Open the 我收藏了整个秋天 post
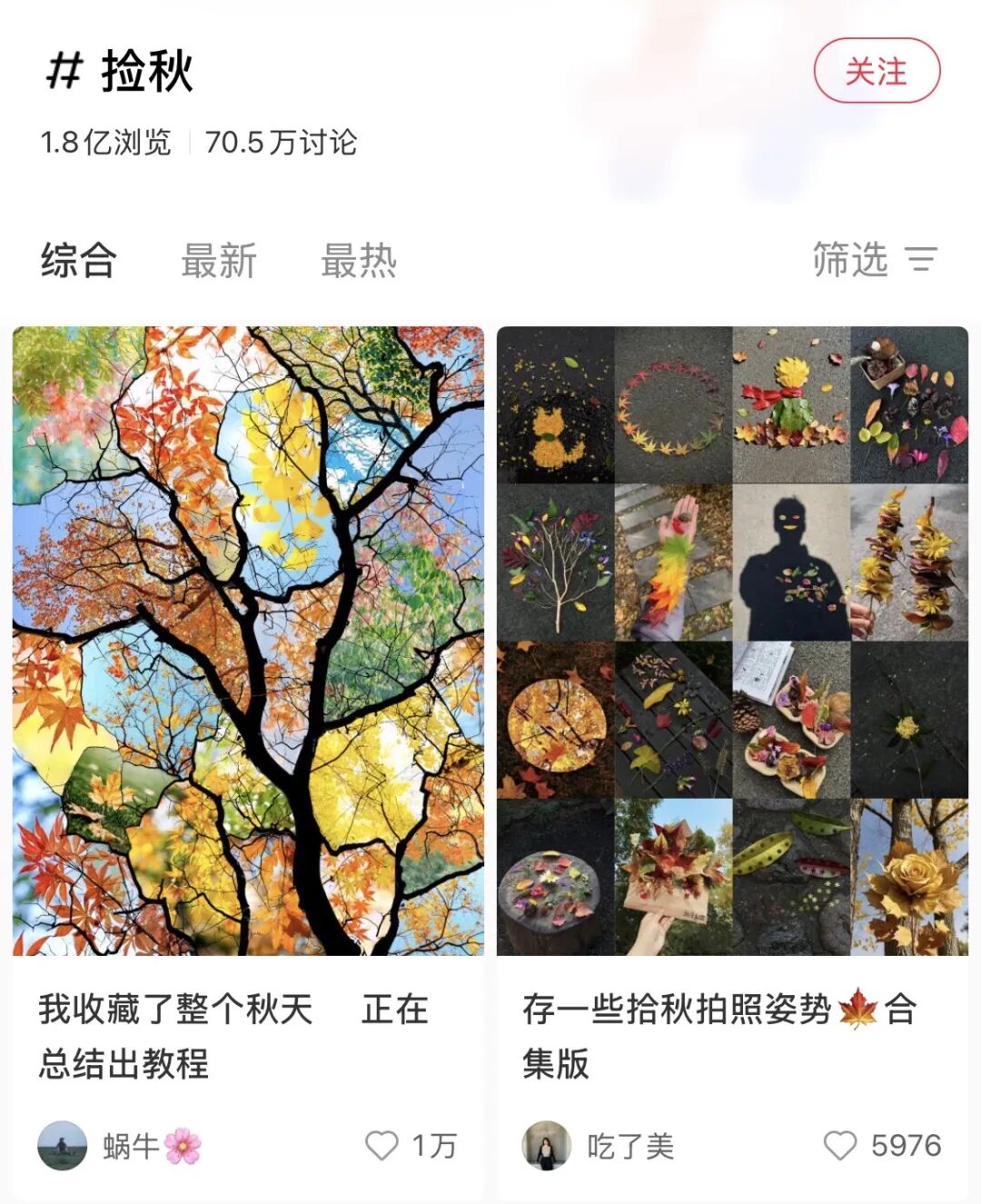Viewport: 981px width, 1204px height. coord(248,641)
